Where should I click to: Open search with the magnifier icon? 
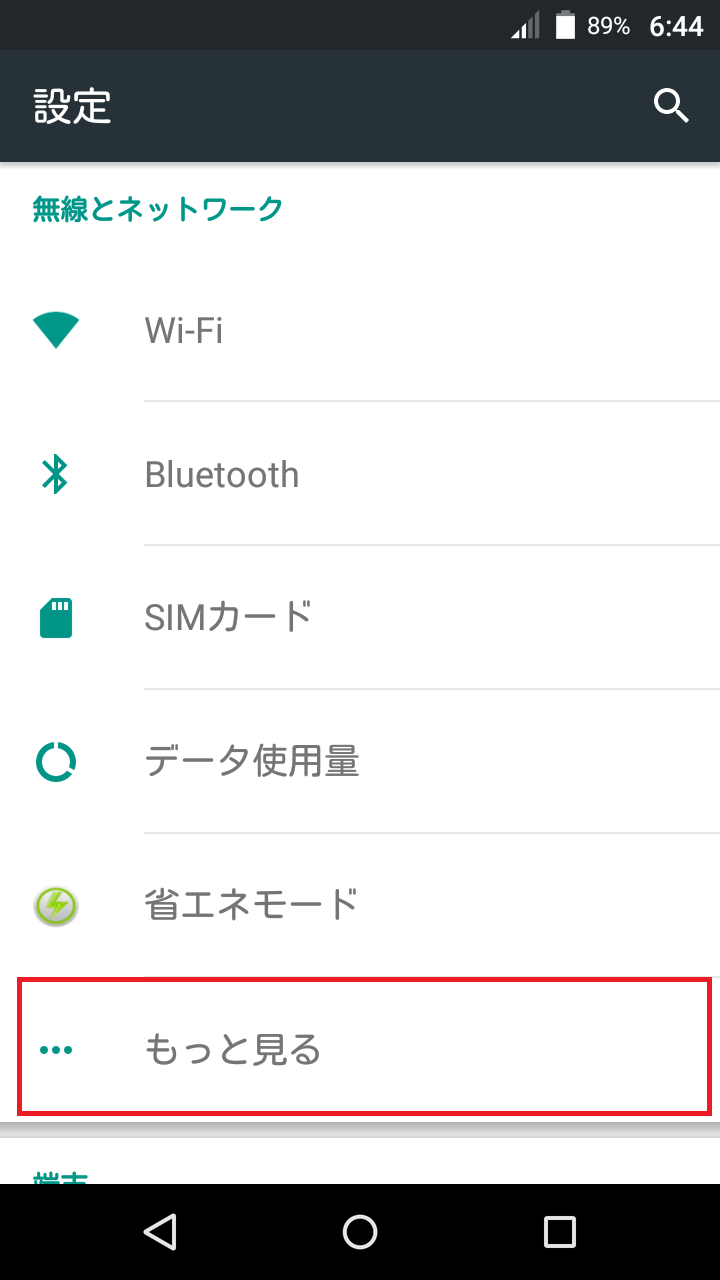(x=670, y=105)
